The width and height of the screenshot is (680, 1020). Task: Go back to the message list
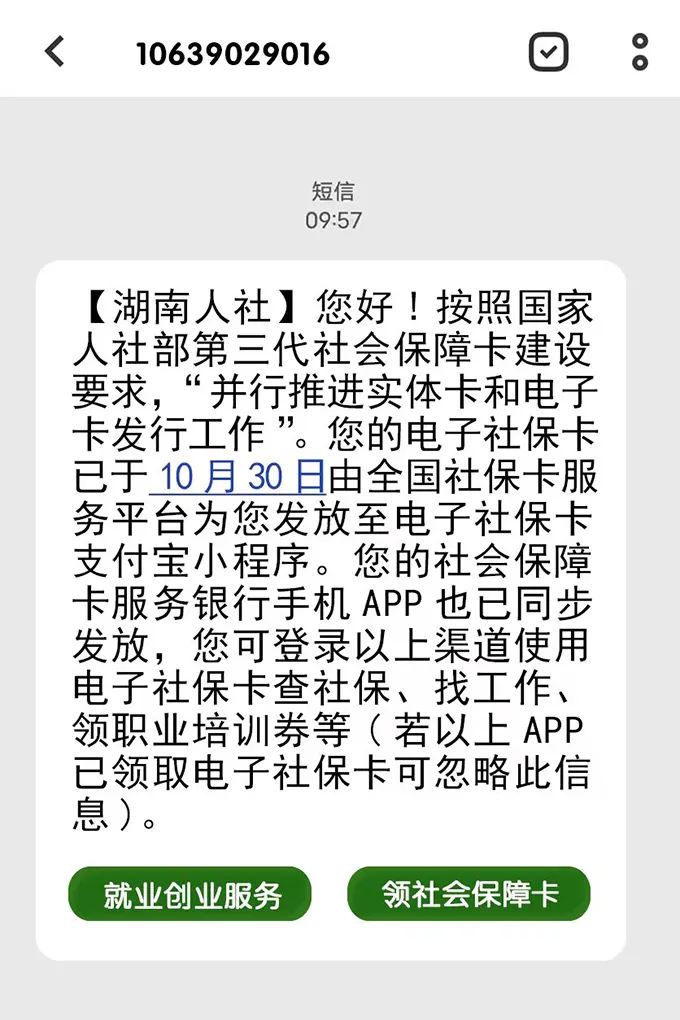[55, 51]
